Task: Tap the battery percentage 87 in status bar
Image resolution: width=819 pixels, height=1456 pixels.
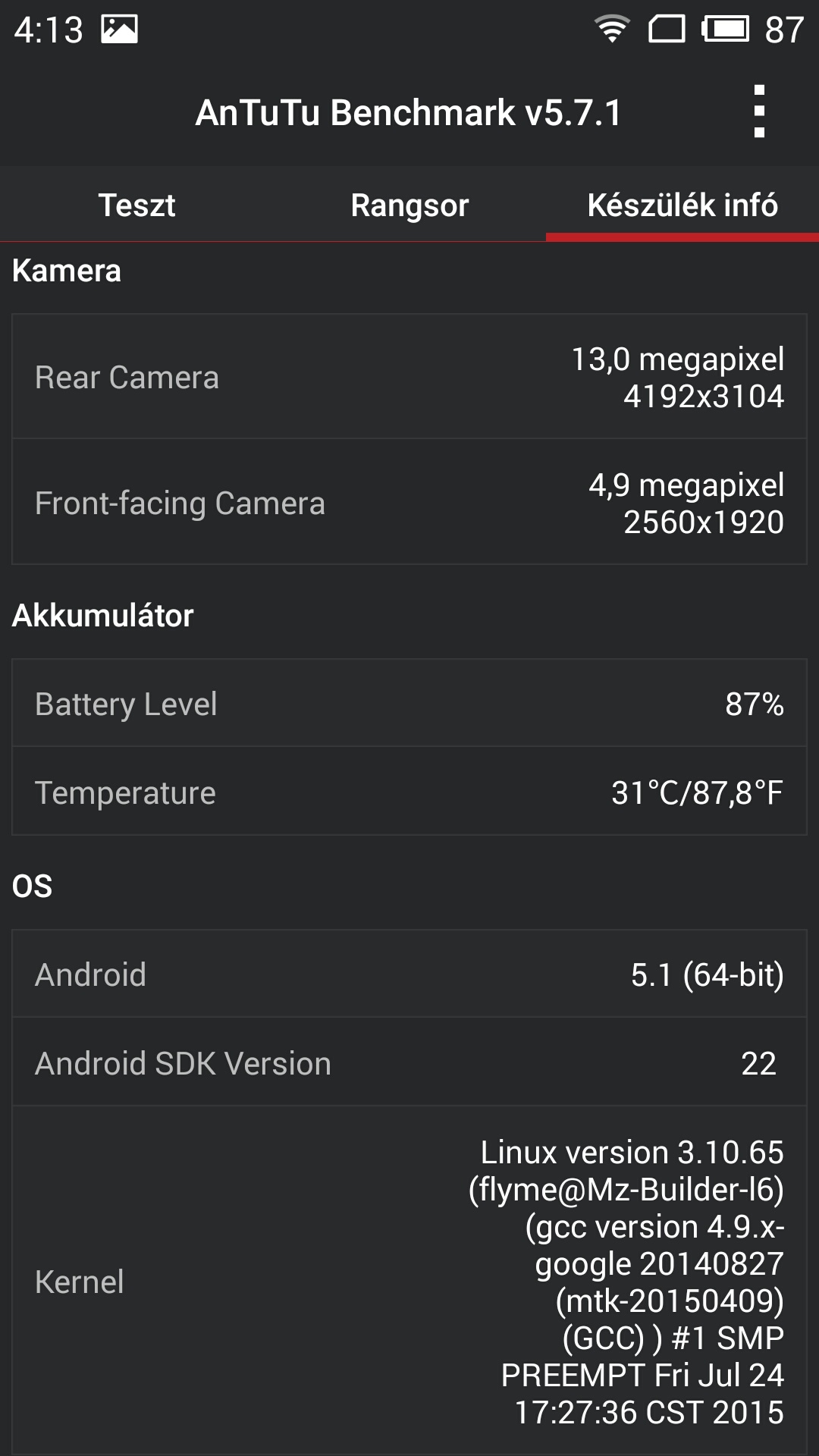Action: tap(781, 26)
